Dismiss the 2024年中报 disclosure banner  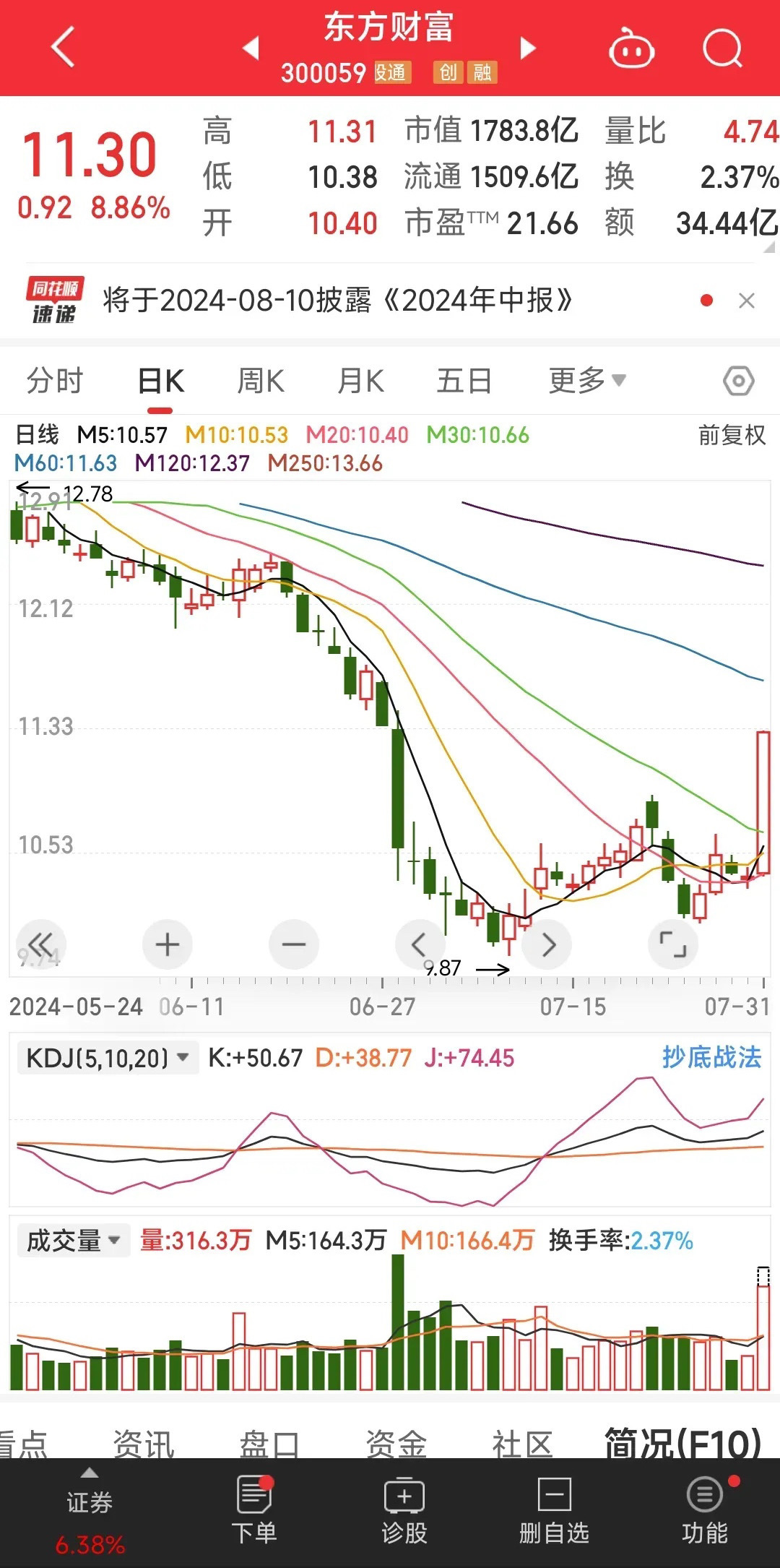coord(747,301)
